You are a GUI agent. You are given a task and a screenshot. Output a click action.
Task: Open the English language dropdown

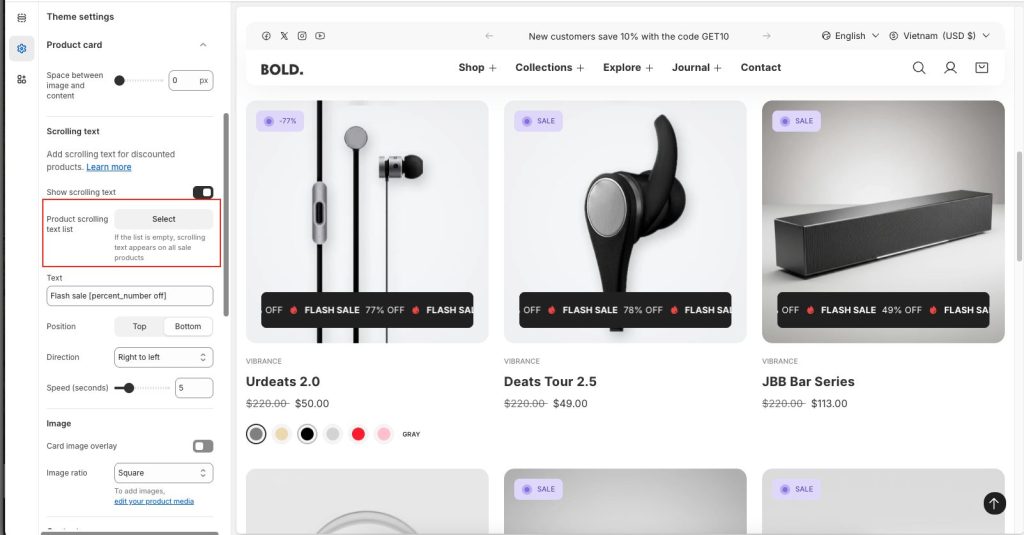pyautogui.click(x=850, y=36)
